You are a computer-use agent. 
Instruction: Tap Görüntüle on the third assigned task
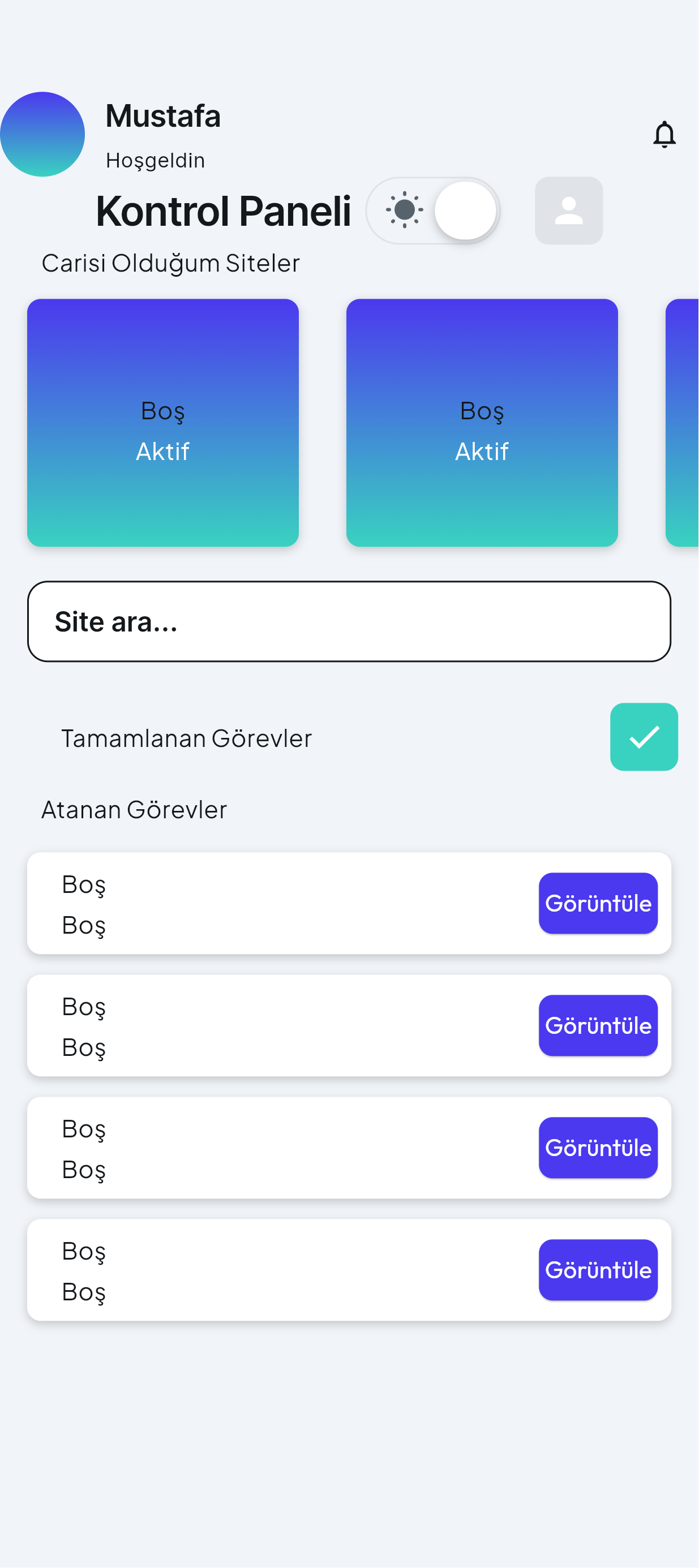597,1148
